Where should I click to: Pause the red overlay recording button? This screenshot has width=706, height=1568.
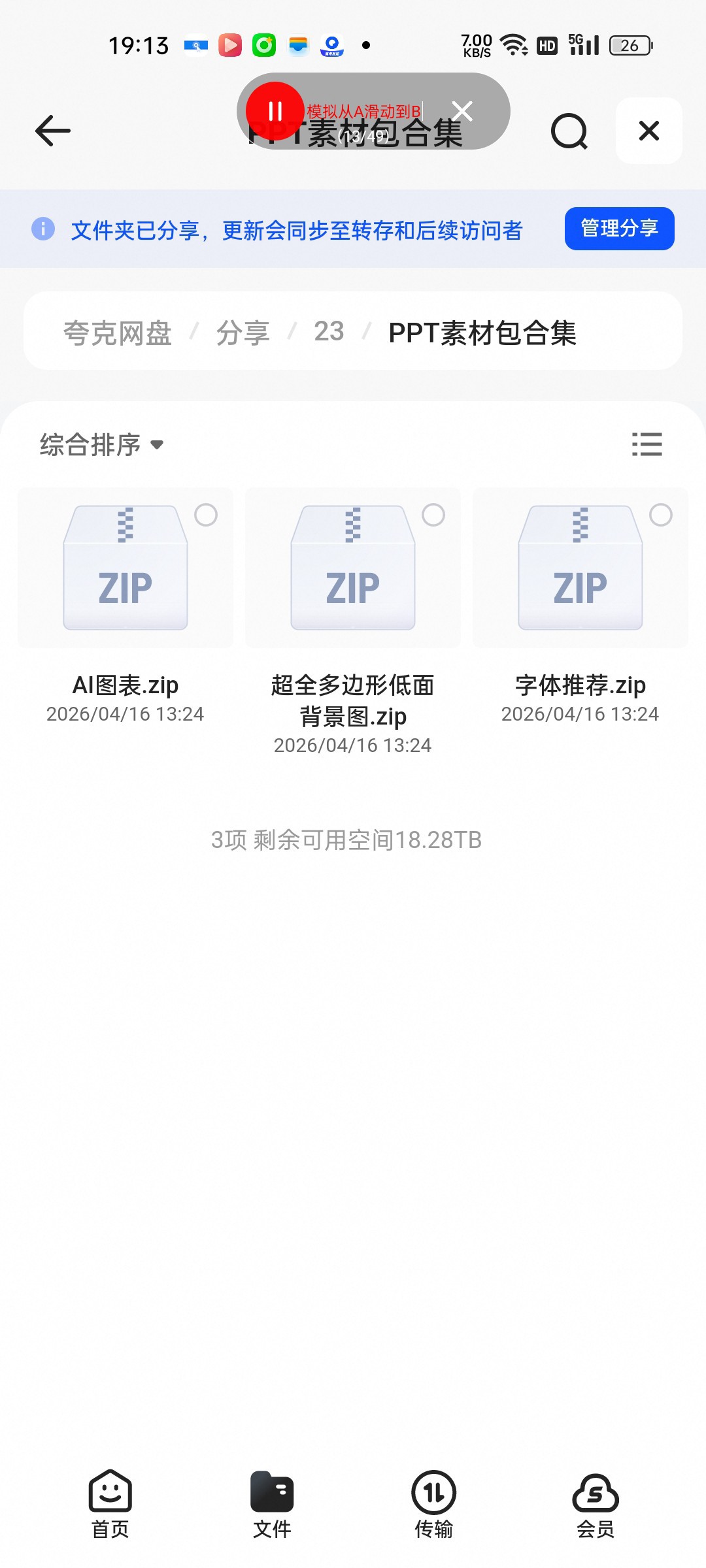click(275, 111)
